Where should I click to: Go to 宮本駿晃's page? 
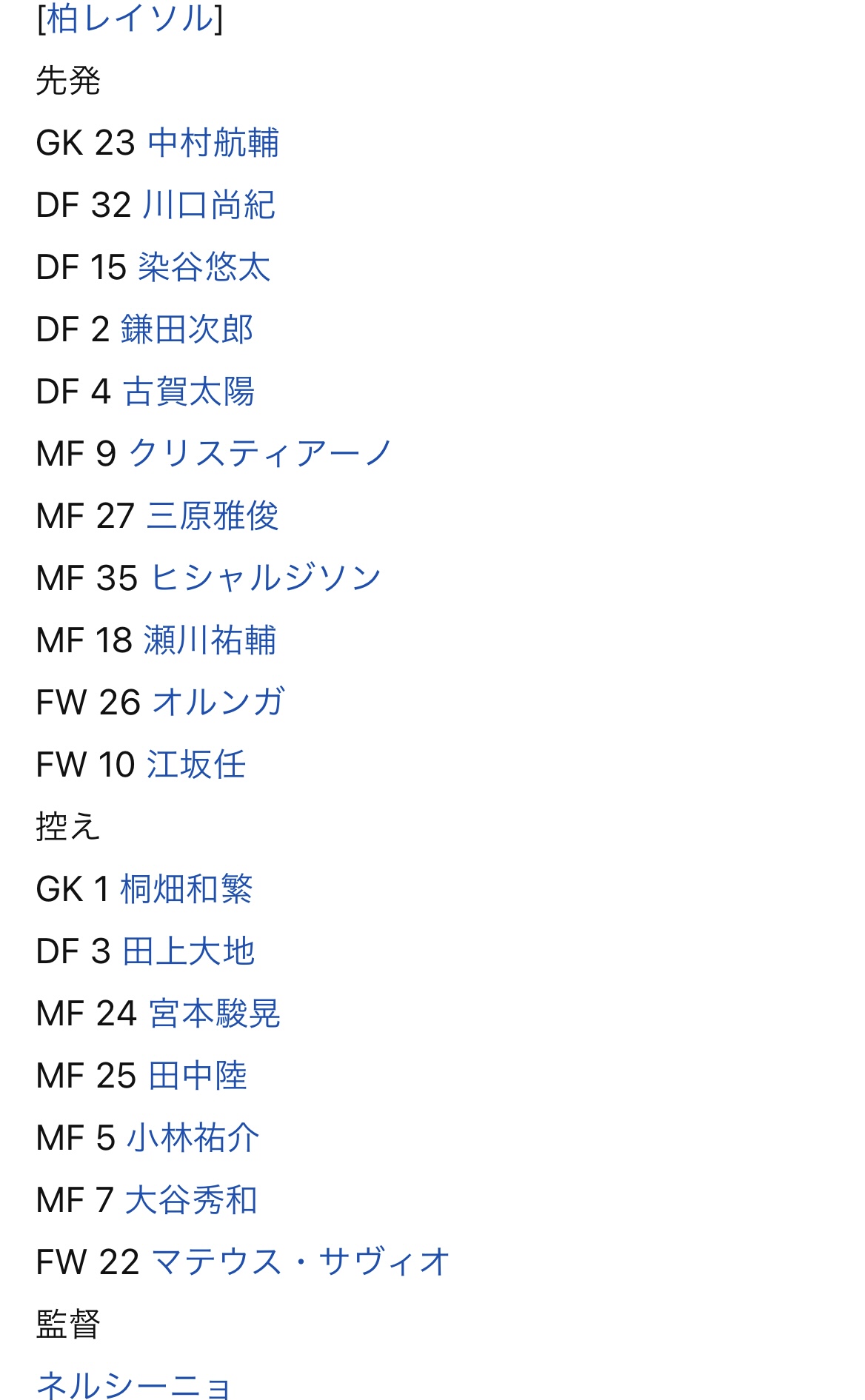(215, 1014)
